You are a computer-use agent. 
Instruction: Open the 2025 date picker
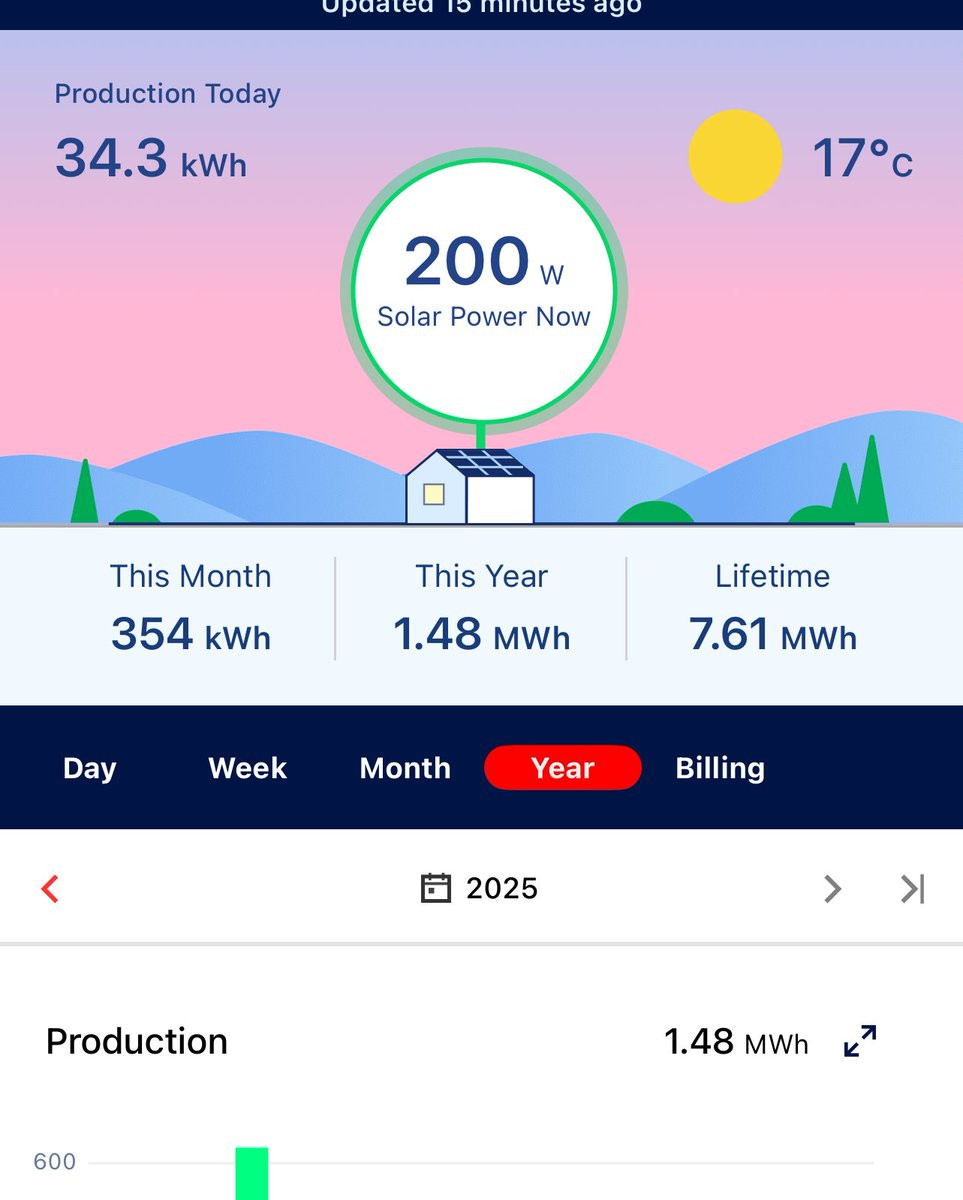(480, 888)
